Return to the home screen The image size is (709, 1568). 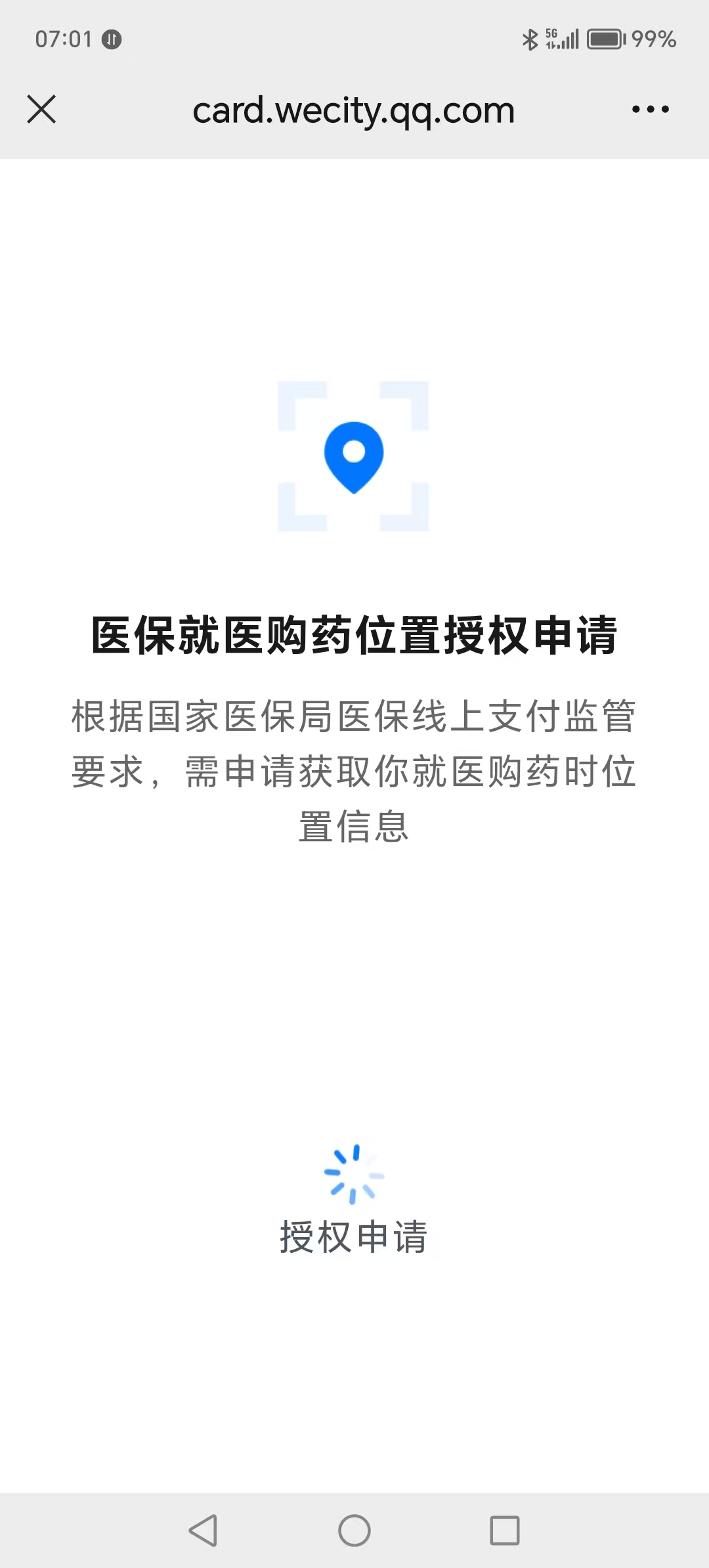coord(354,1531)
